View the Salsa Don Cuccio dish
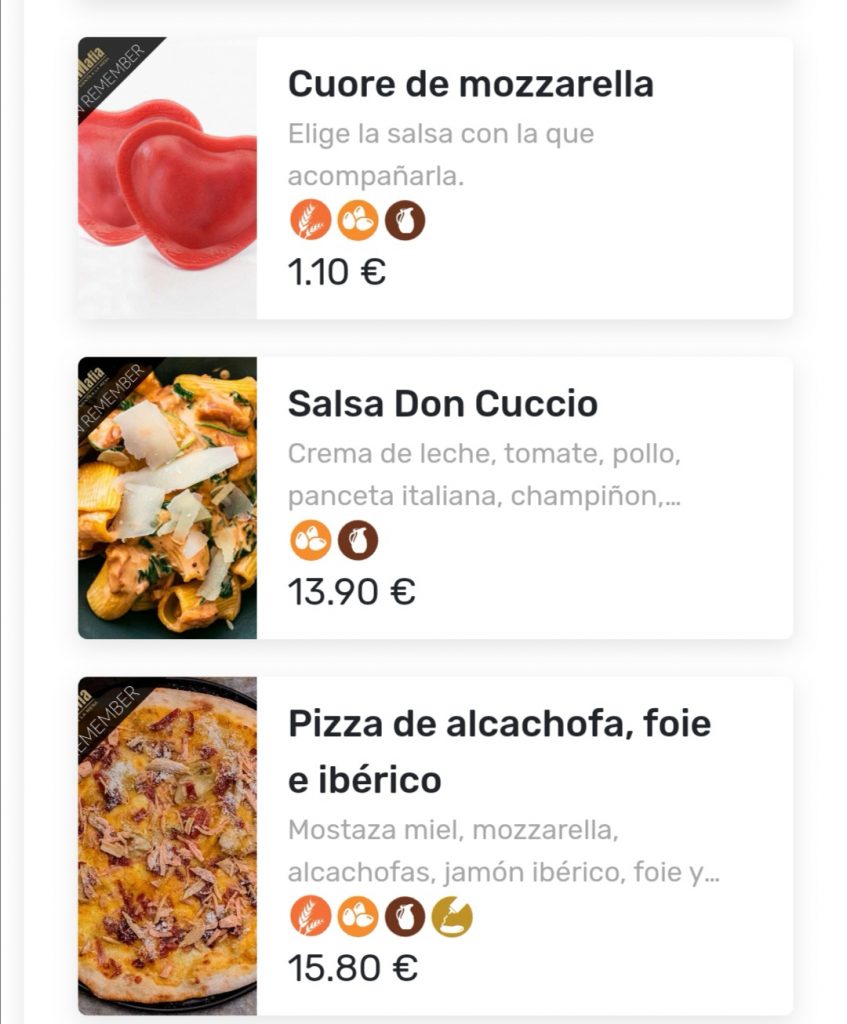 (443, 405)
